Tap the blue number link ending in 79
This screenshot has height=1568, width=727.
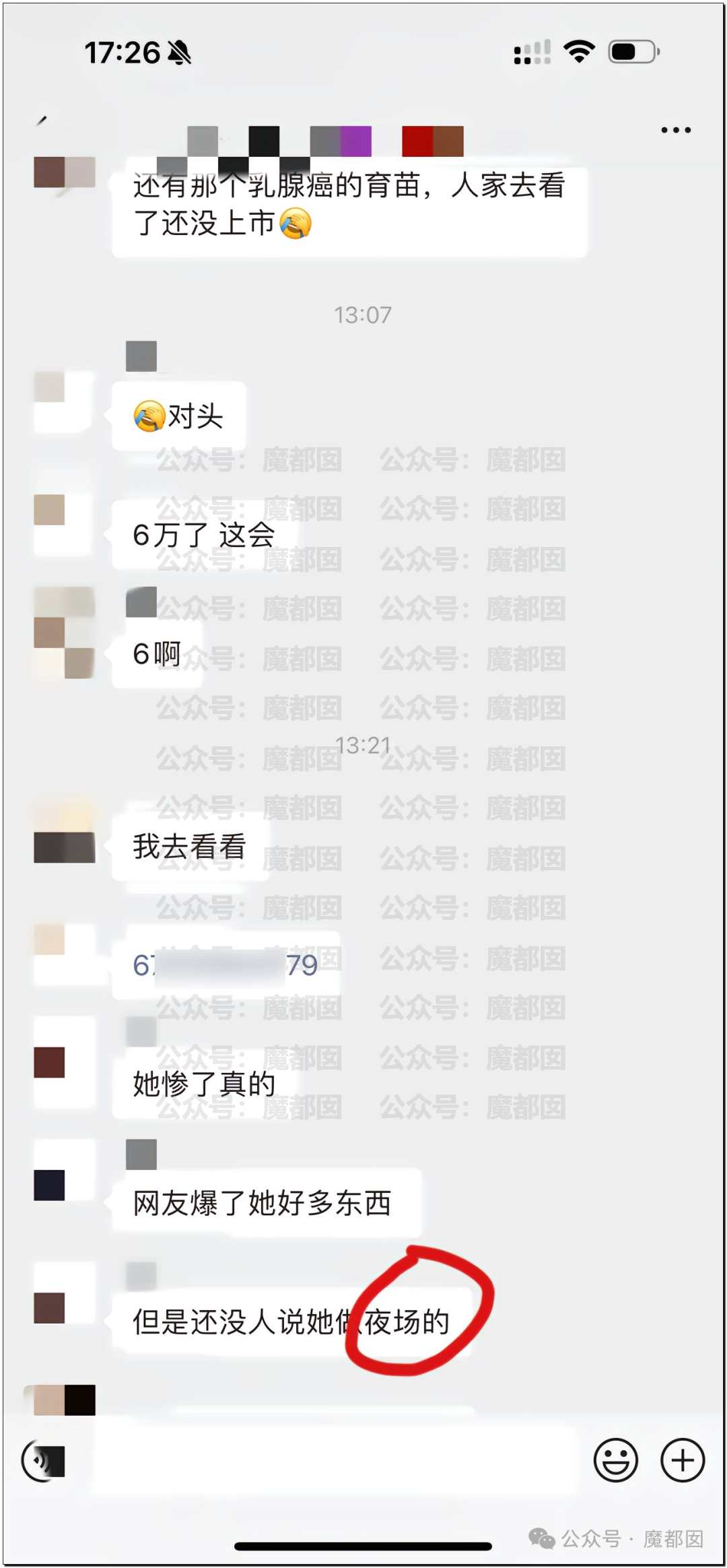226,965
